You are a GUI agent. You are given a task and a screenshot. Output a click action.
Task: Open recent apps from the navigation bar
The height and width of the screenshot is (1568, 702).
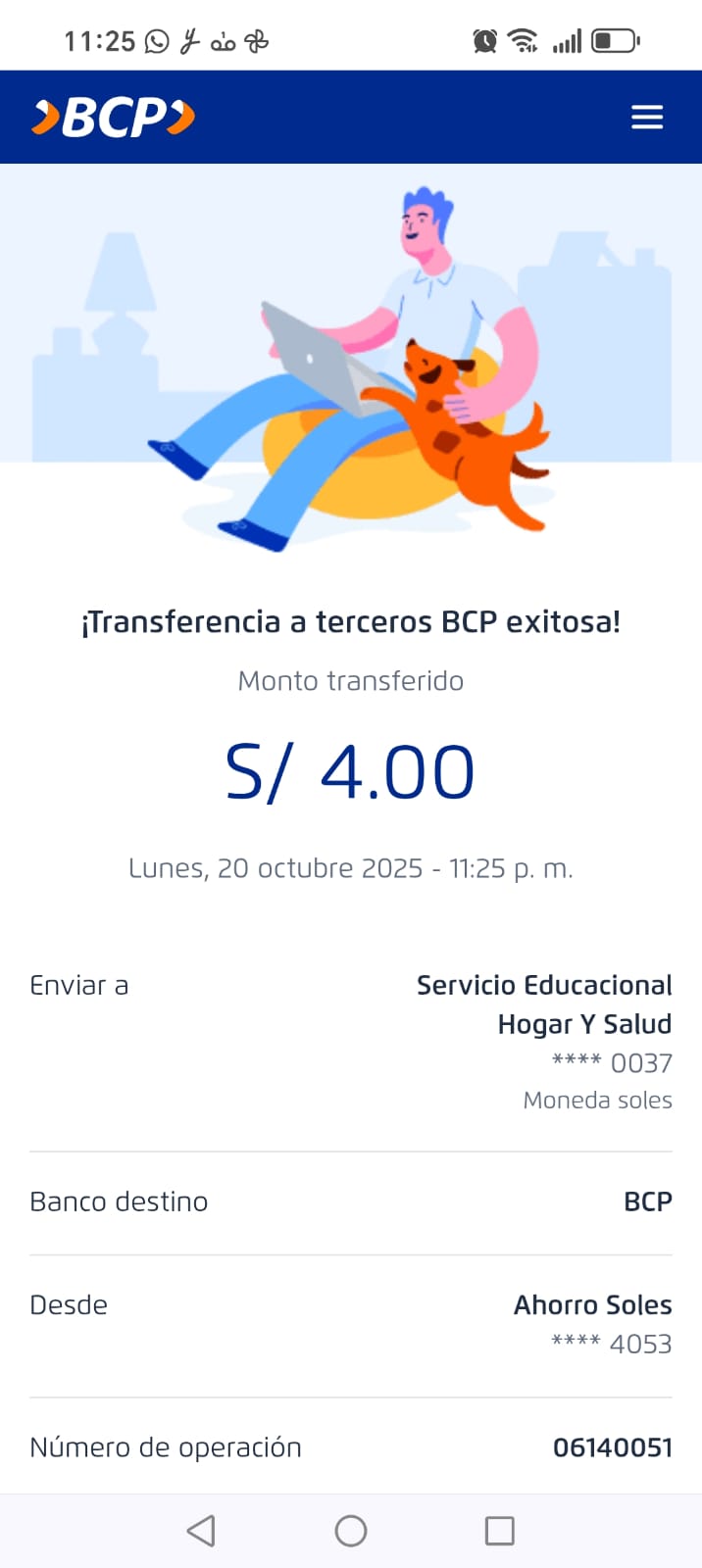tap(500, 1531)
